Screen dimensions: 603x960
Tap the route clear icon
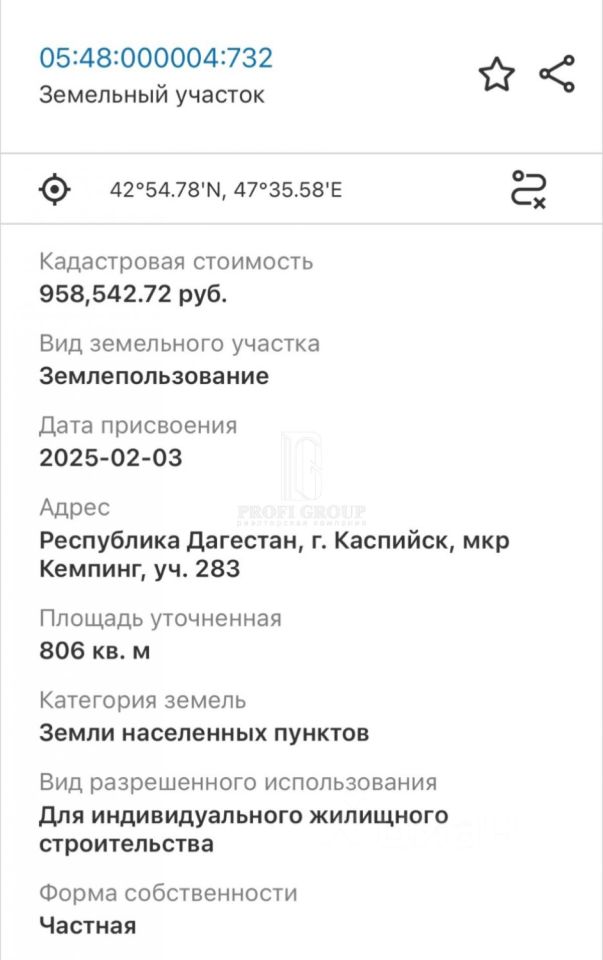(x=529, y=188)
